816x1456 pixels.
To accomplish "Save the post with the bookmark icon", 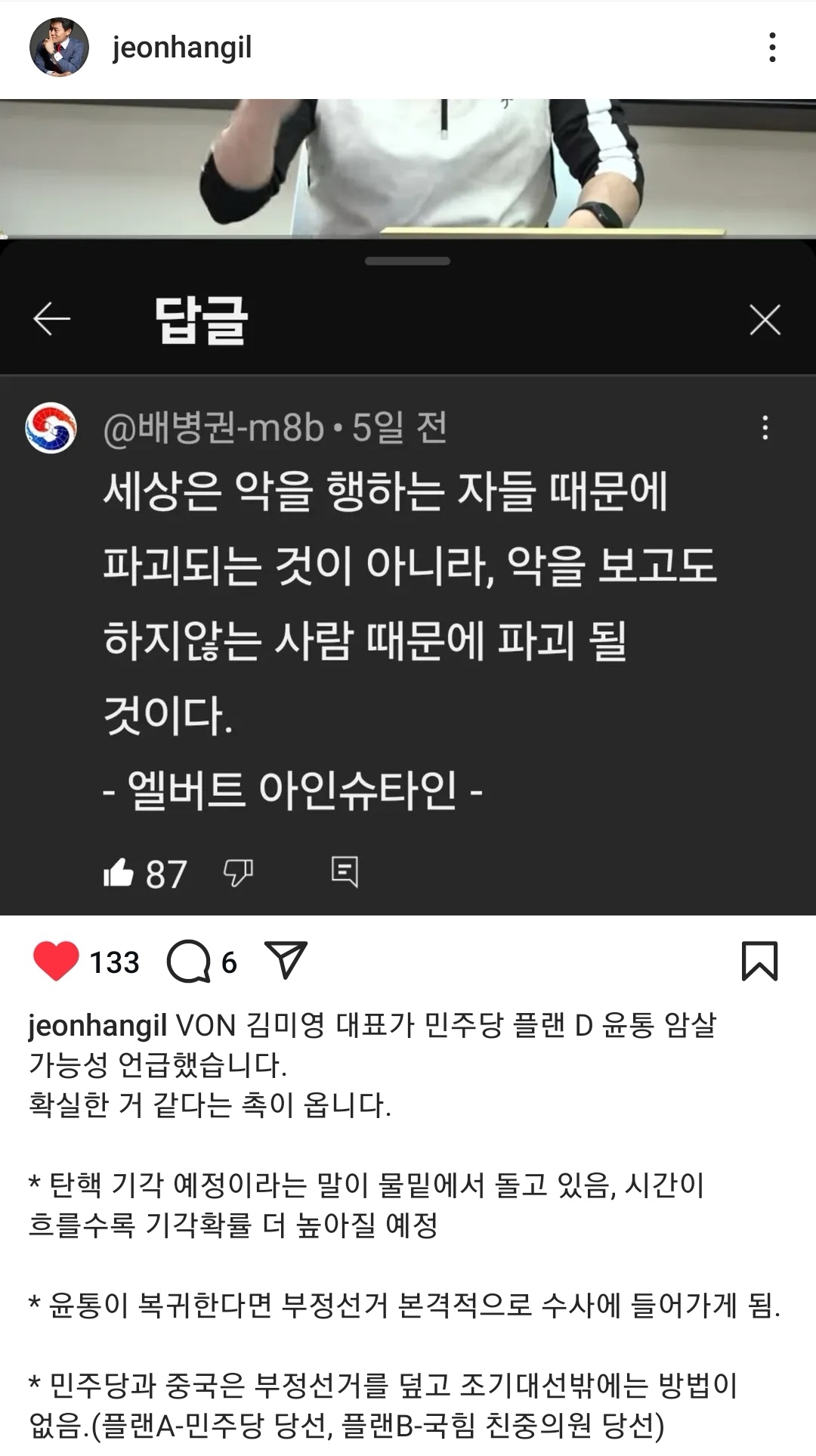I will point(759,961).
